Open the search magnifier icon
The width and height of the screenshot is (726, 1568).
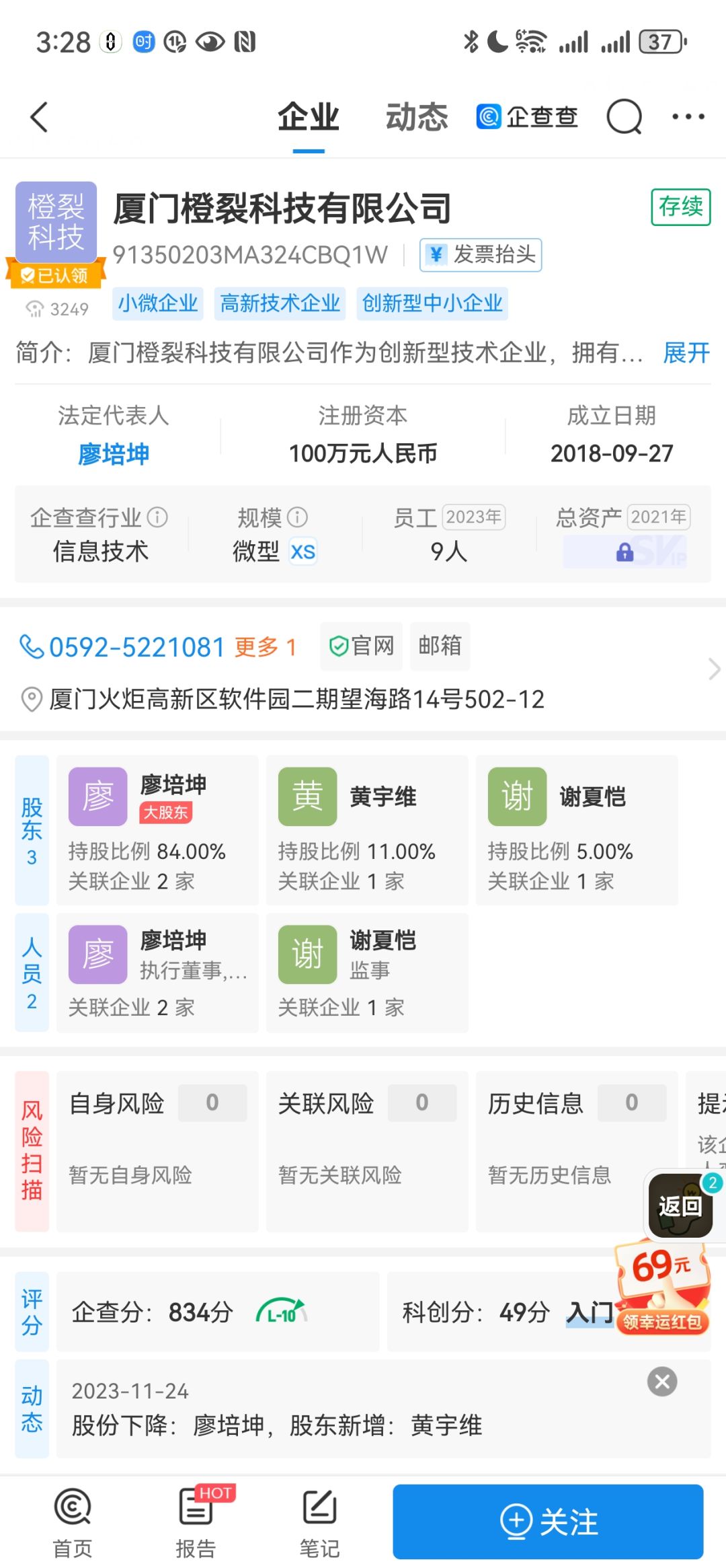[x=624, y=118]
